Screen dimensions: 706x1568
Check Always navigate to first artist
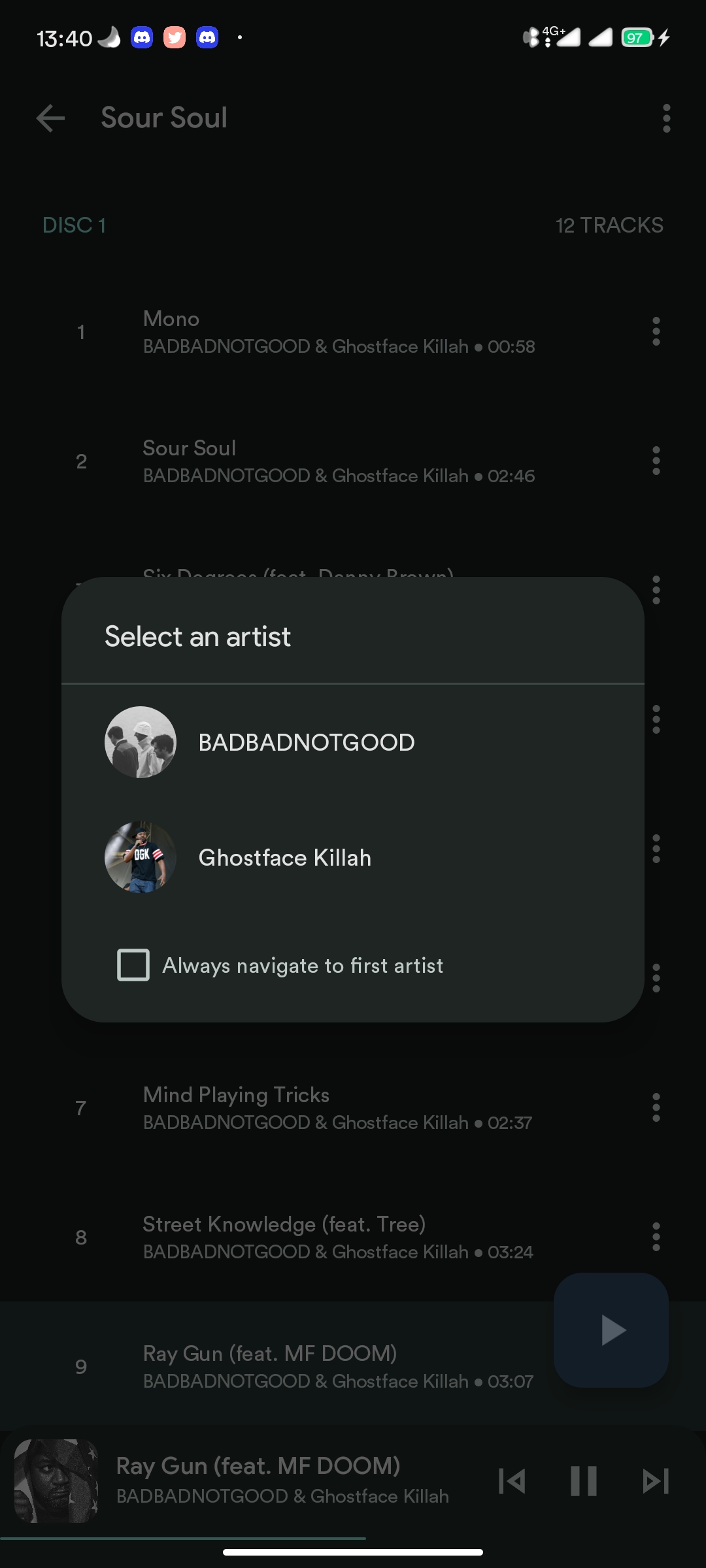(133, 965)
